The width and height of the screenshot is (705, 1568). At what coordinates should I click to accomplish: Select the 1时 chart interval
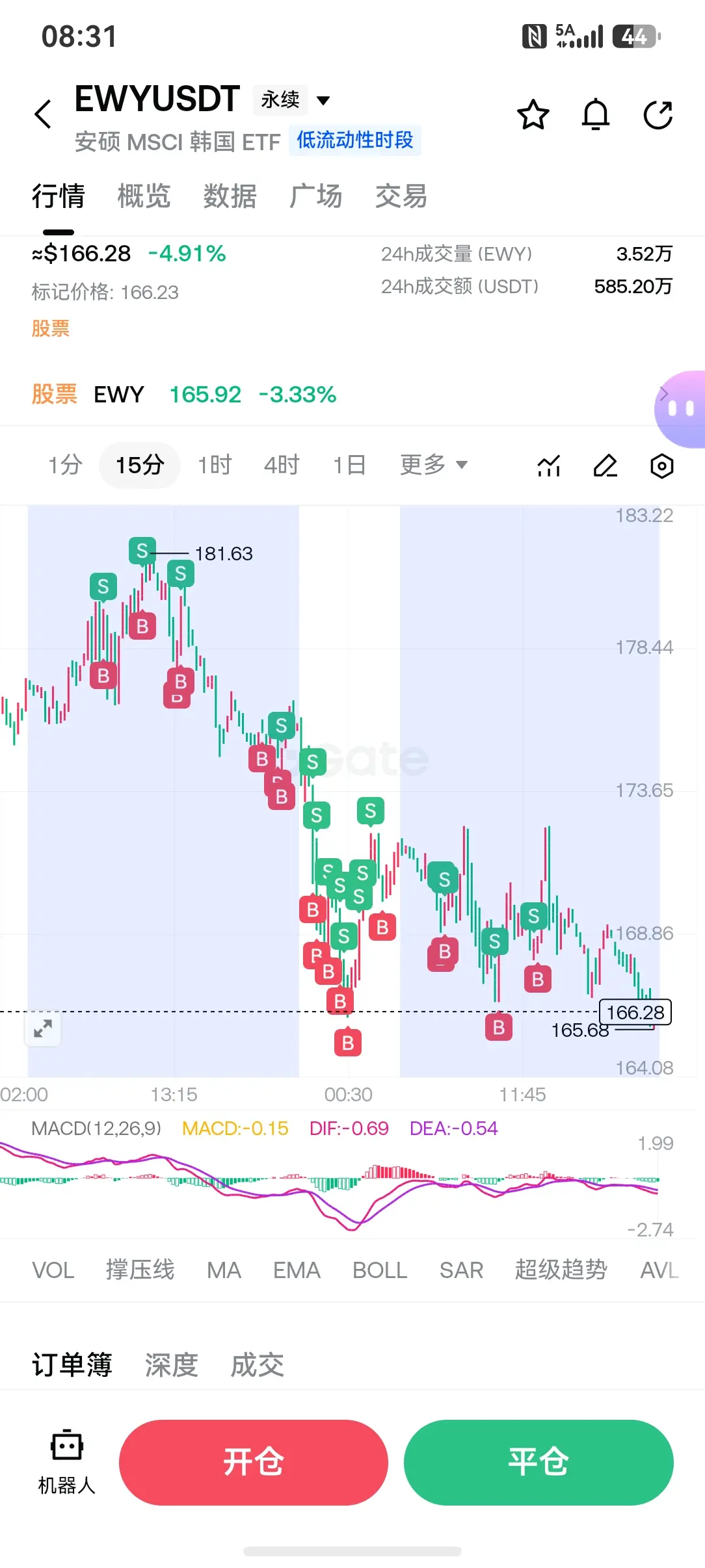click(x=215, y=465)
